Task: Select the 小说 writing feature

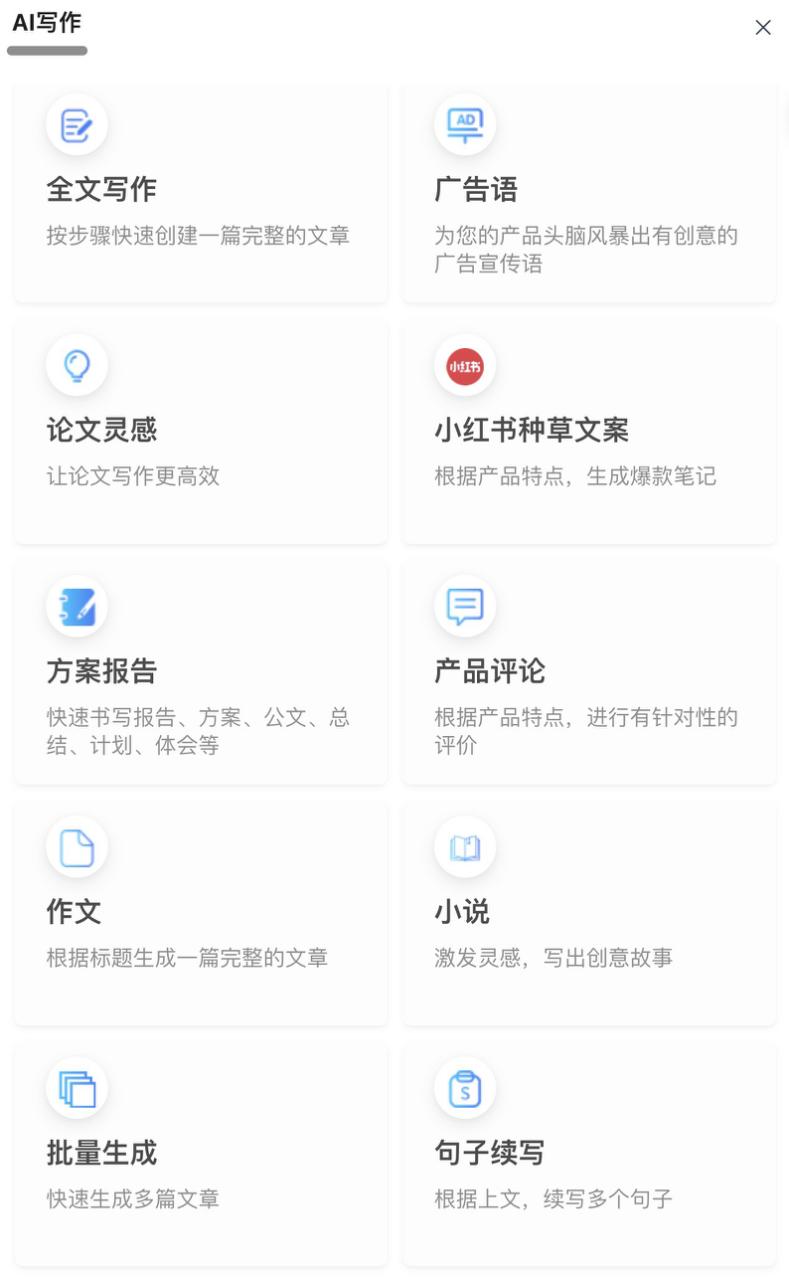Action: coord(588,912)
